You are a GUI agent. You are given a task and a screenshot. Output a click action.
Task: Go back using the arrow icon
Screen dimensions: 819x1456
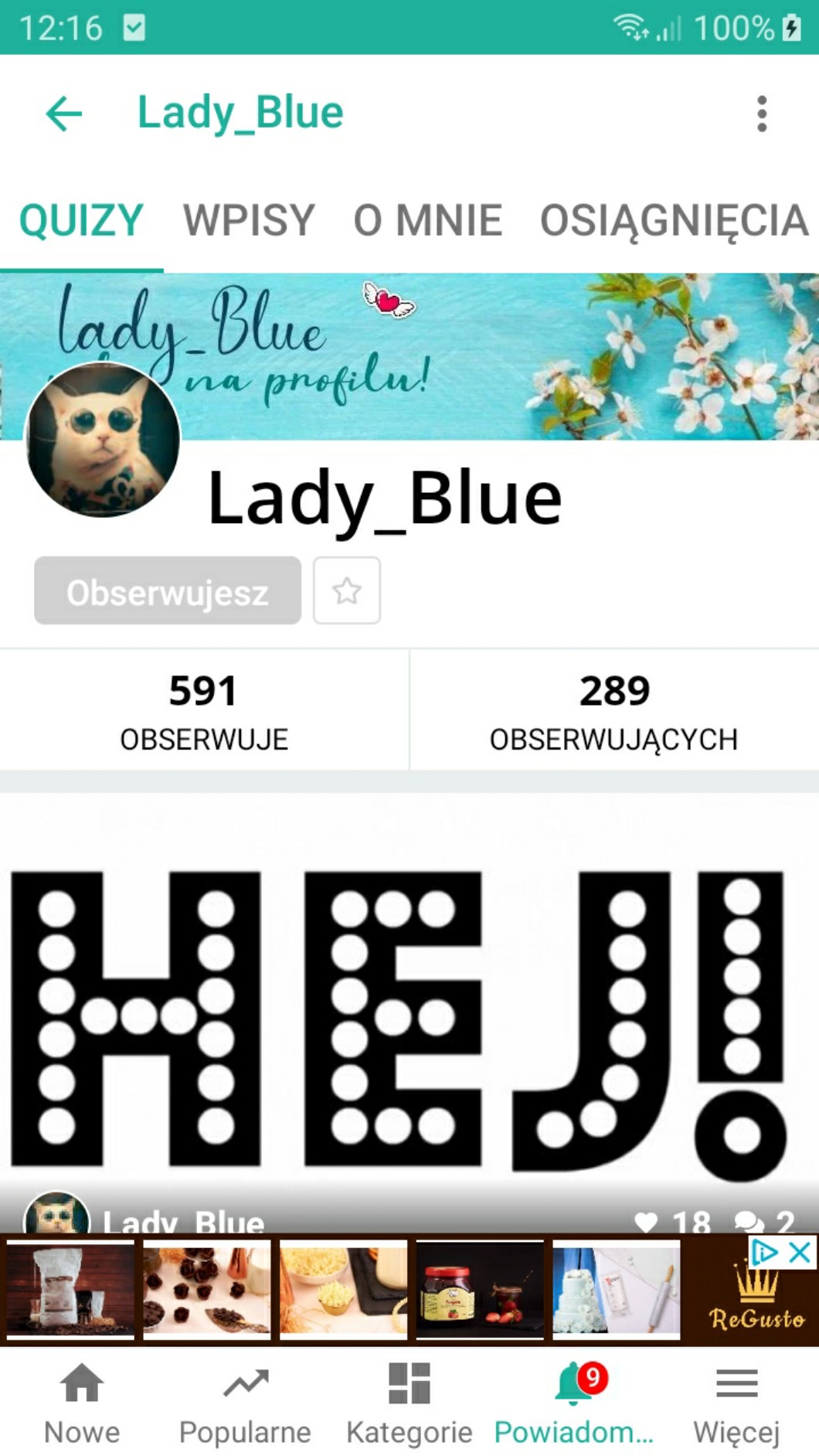(64, 114)
